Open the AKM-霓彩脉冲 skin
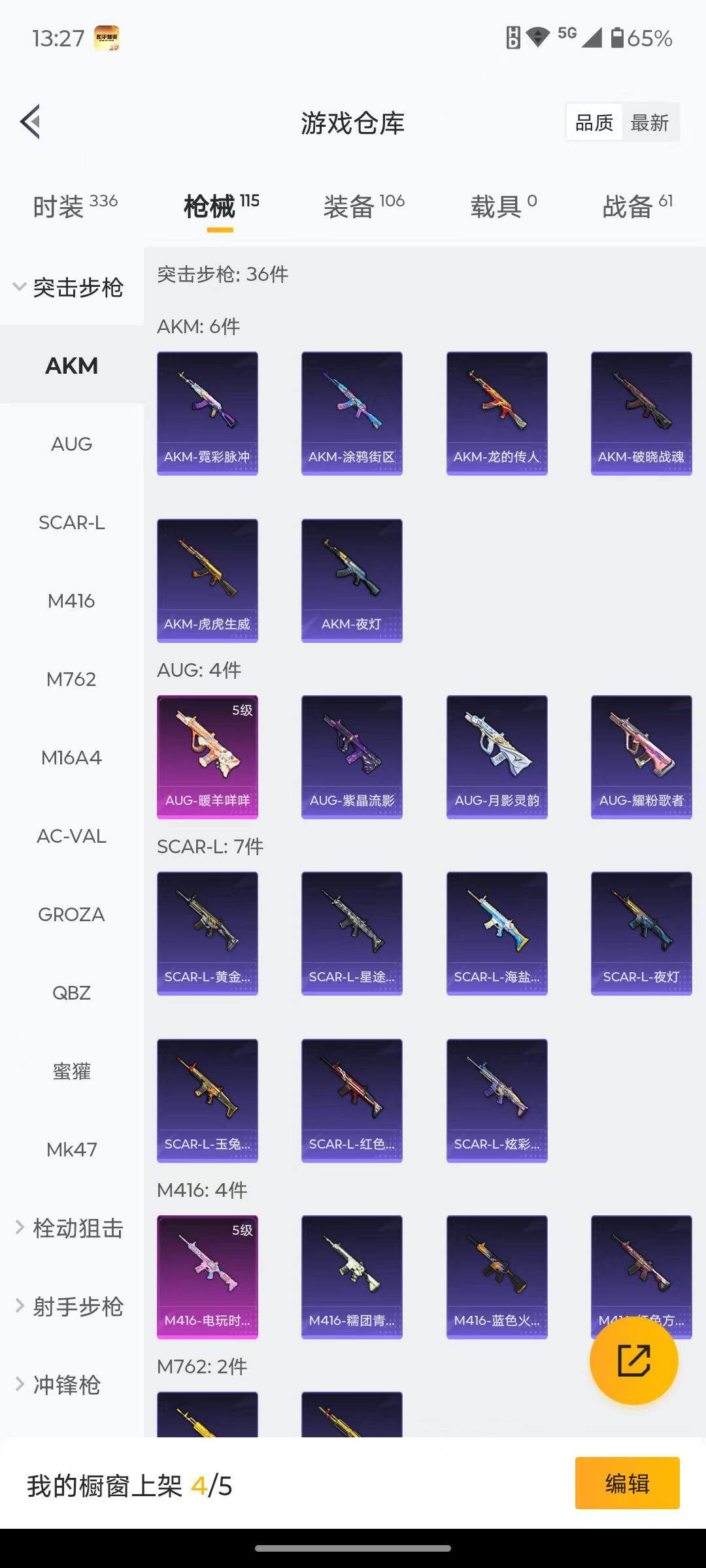Viewport: 706px width, 1568px height. [x=207, y=413]
